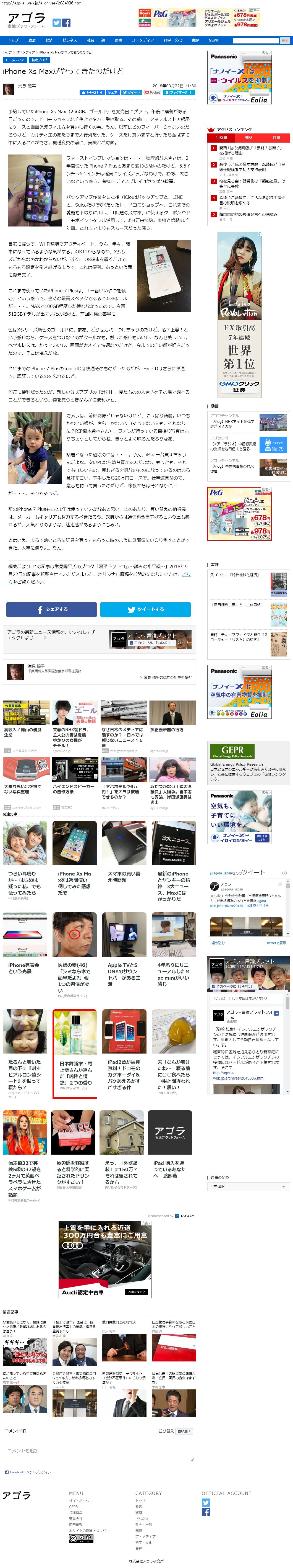Open Agora's Facebook page from the header
Image resolution: width=293 pixels, height=1568 pixels.
(66, 22)
